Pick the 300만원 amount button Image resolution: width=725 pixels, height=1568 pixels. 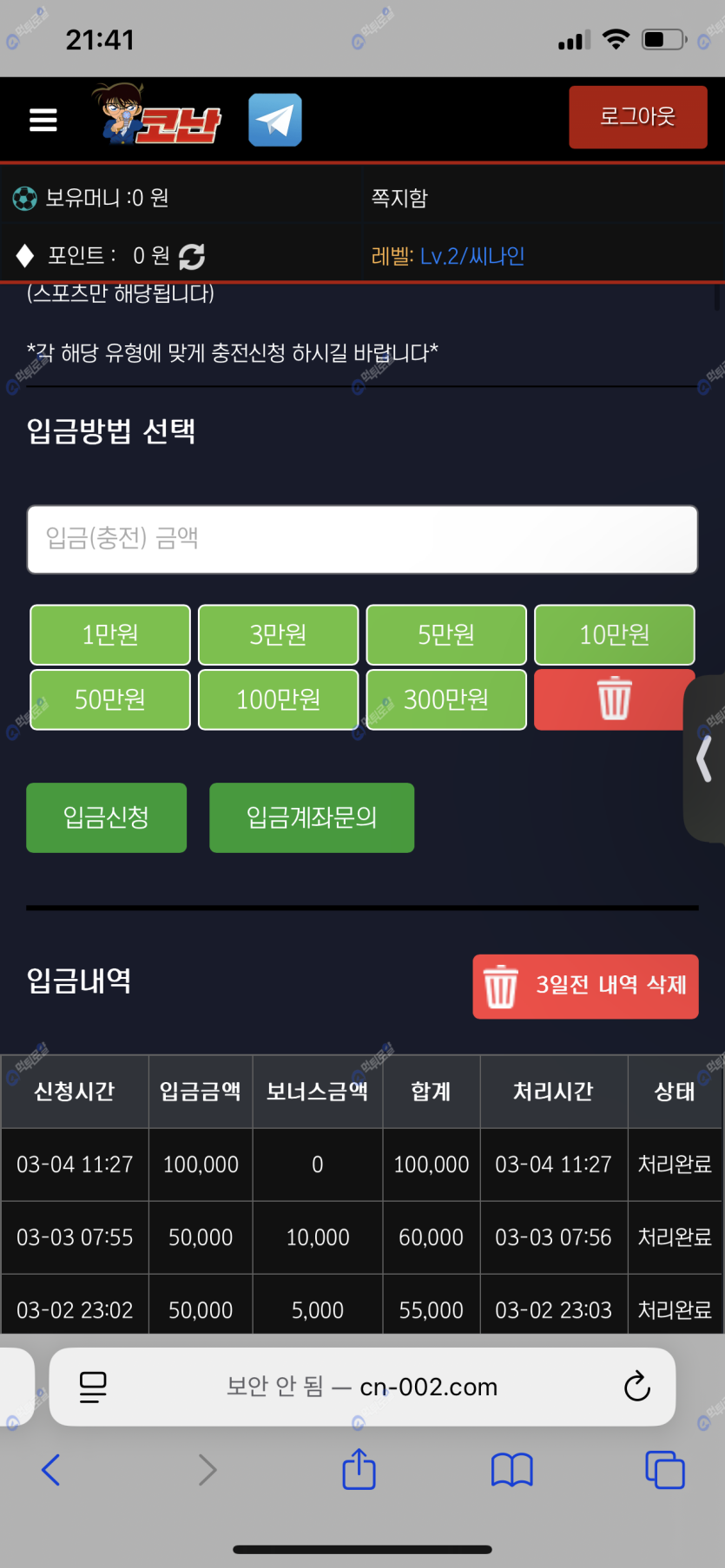tap(446, 699)
